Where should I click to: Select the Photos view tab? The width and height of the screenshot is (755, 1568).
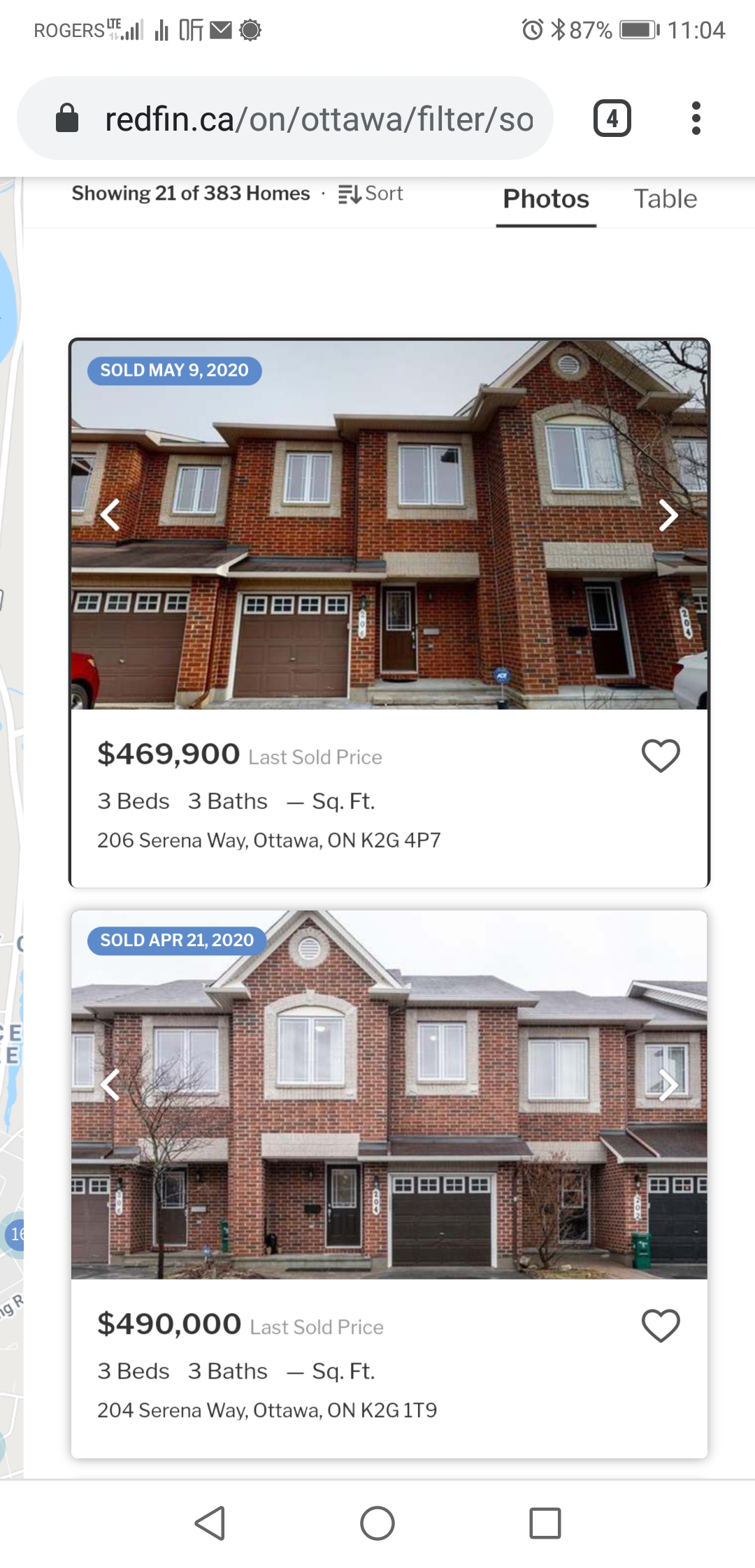(x=546, y=199)
